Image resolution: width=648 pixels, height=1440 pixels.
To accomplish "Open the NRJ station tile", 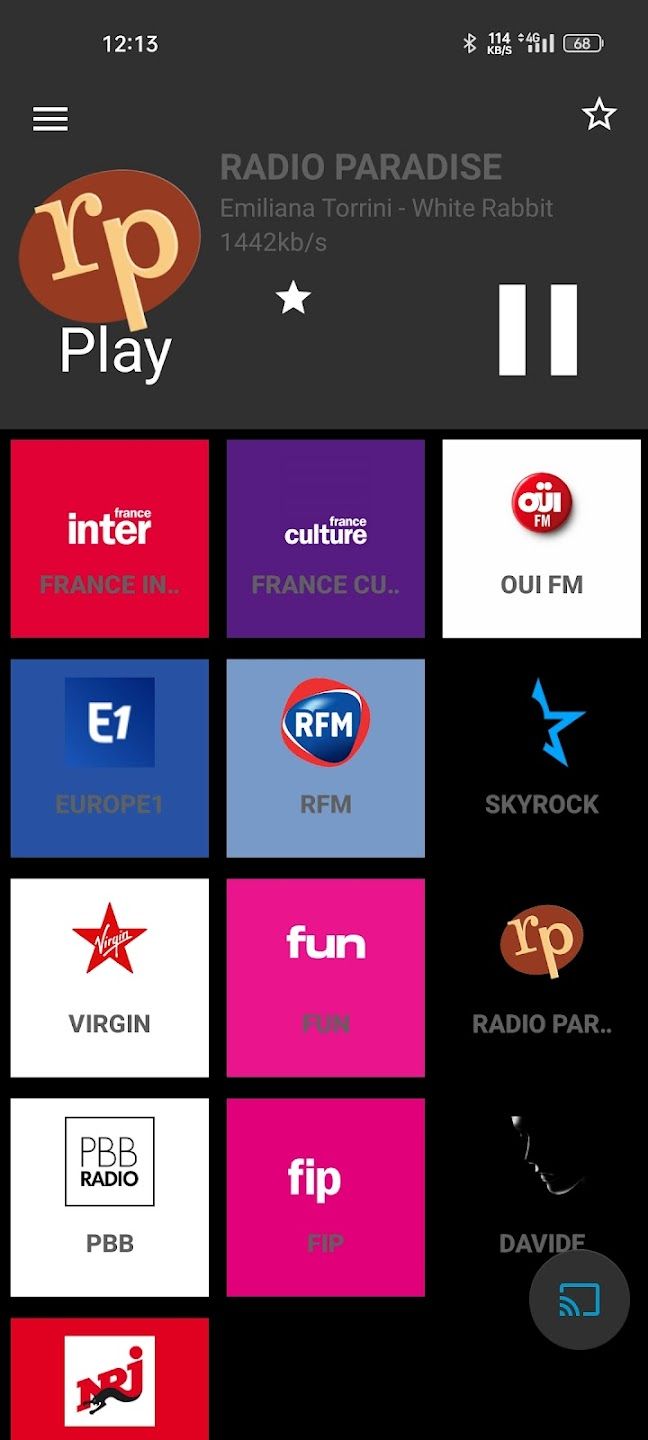I will pos(110,1380).
